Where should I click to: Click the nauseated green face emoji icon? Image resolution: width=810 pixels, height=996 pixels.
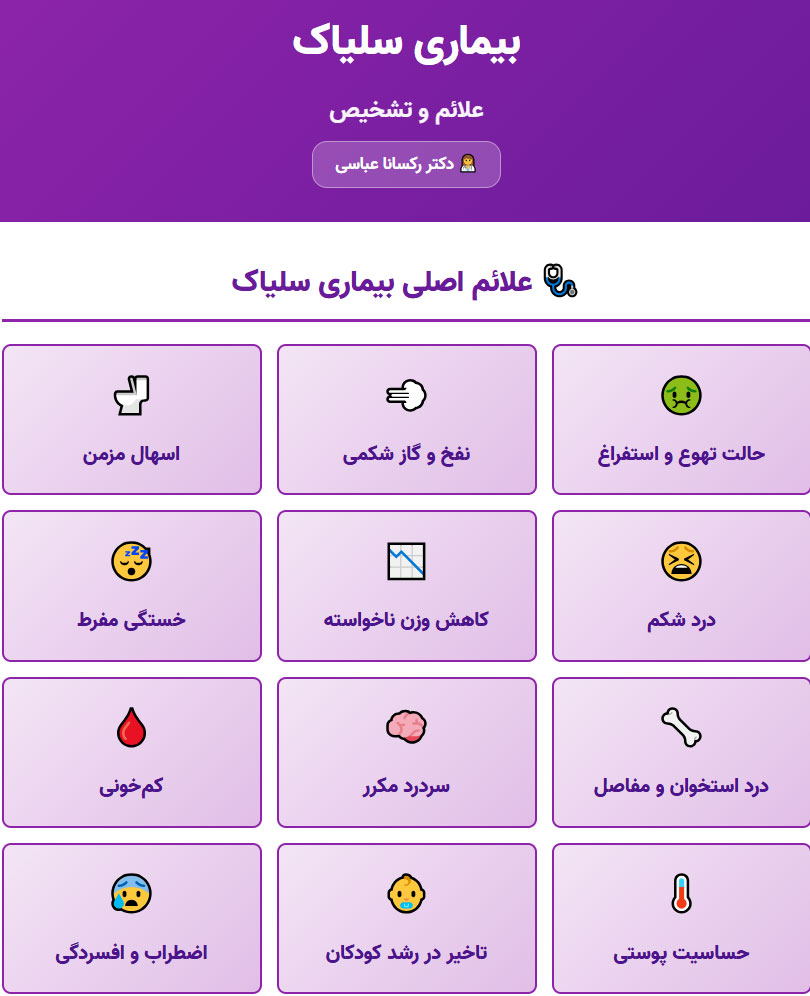(x=680, y=394)
